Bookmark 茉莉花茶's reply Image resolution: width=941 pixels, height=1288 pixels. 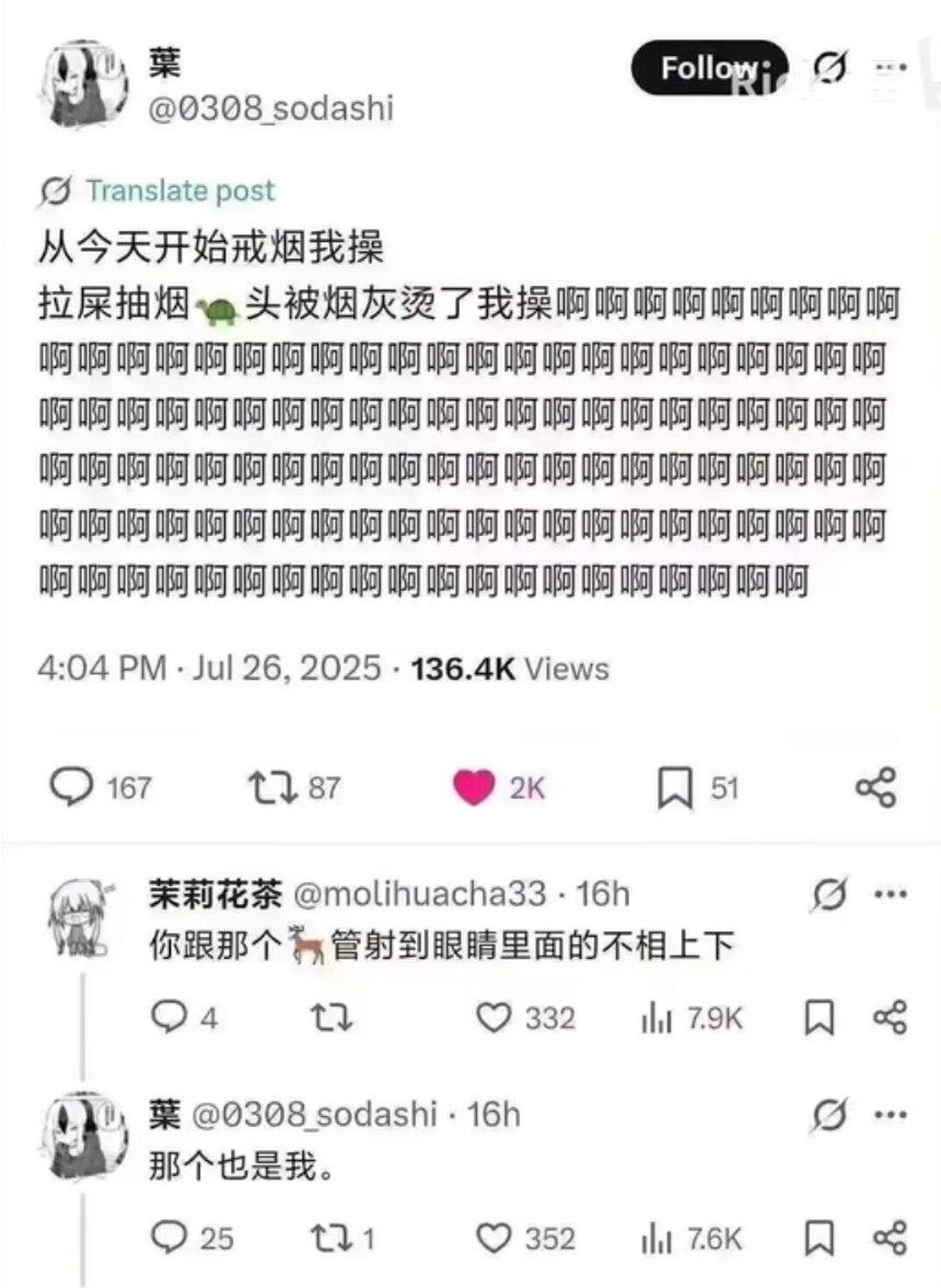click(819, 1018)
